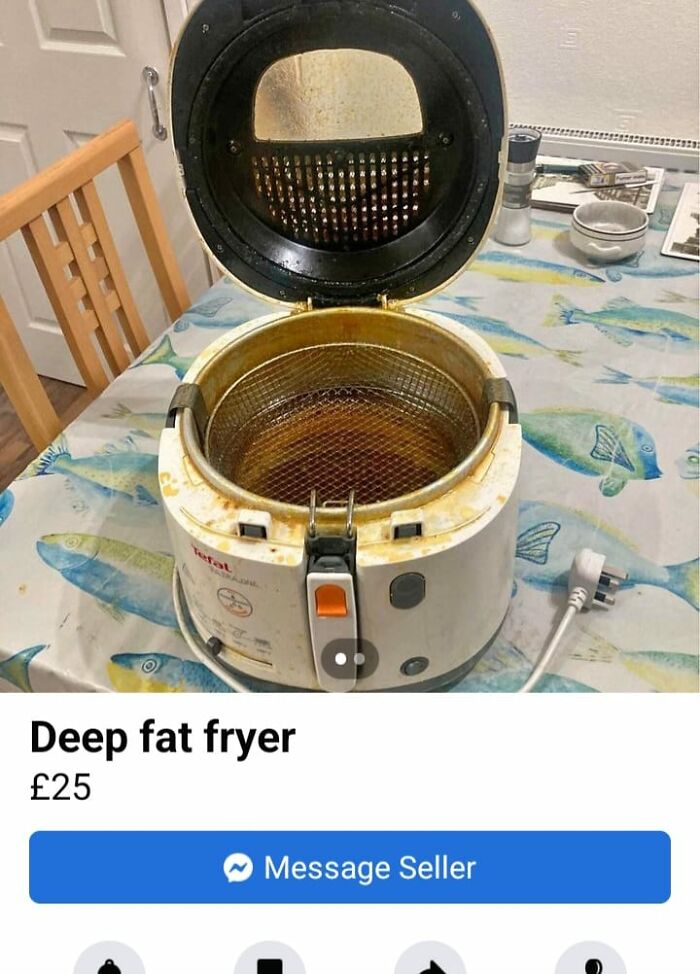Share this listing using the arrow icon
Viewport: 700px width, 974px height.
430,964
